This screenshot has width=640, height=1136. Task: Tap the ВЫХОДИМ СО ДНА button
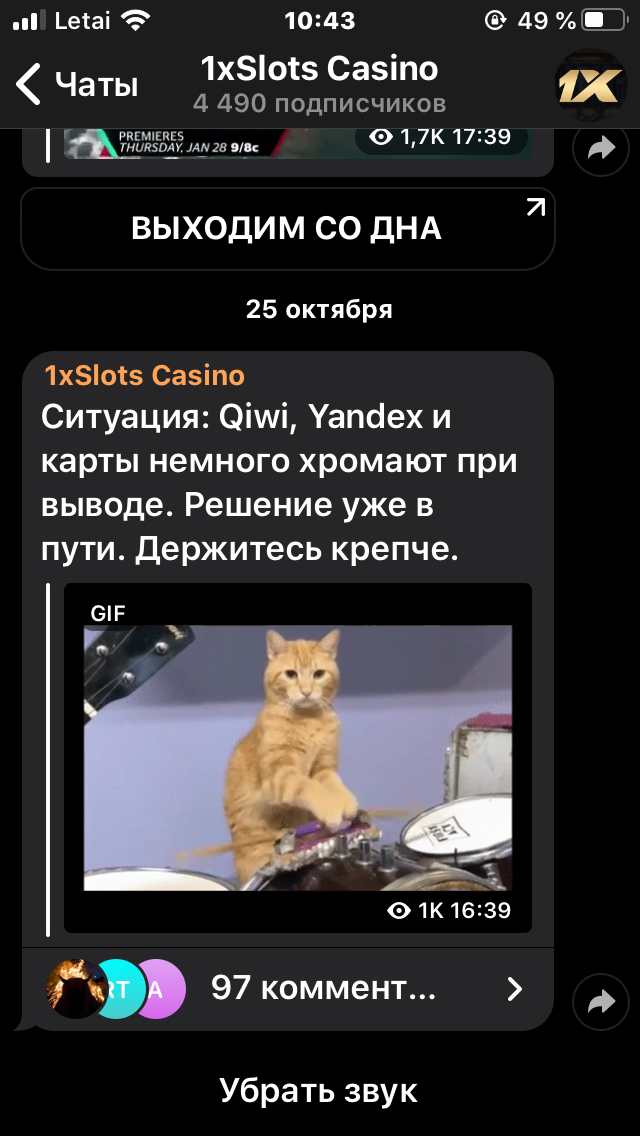point(287,228)
